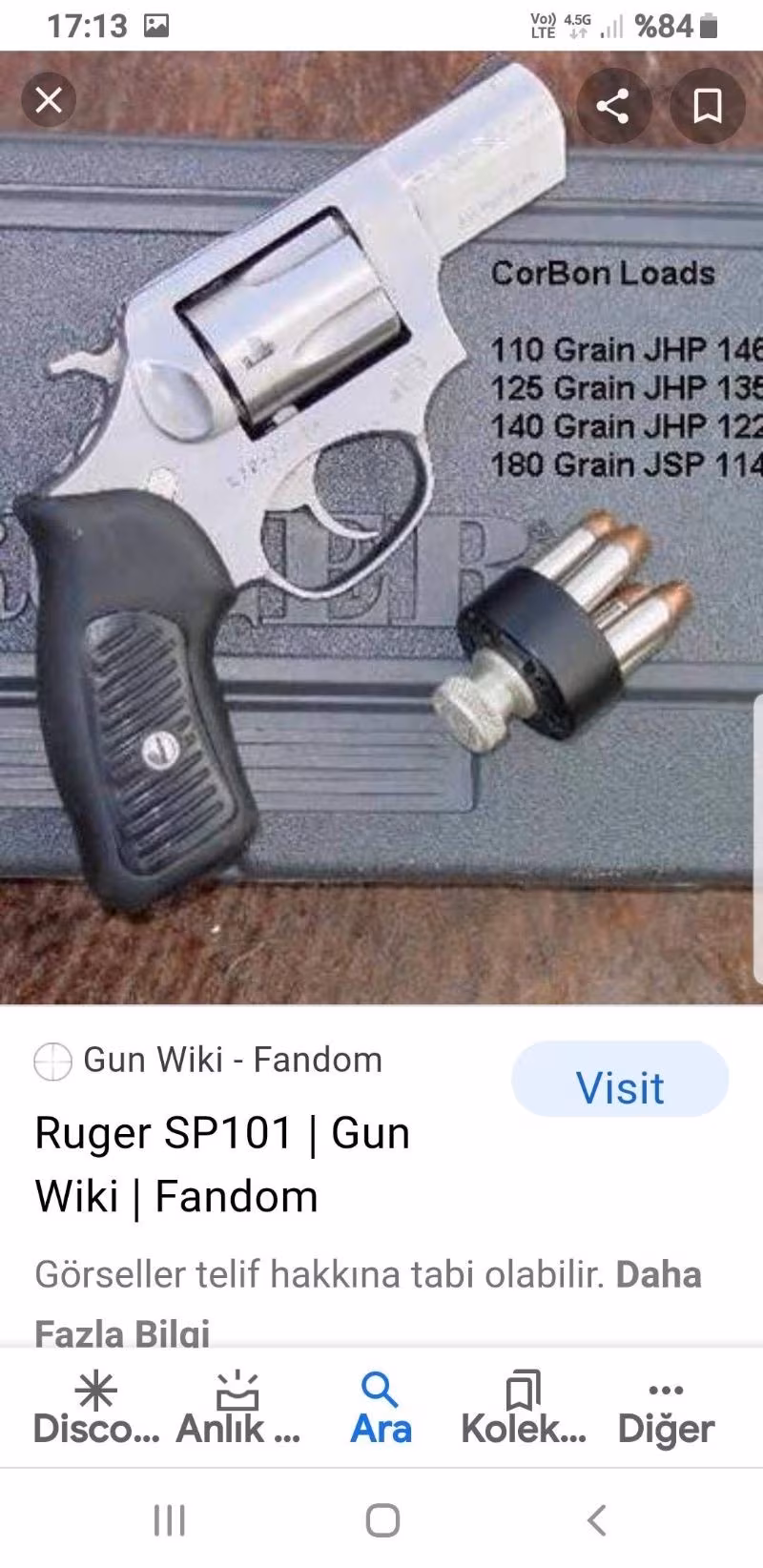
Task: Open the Diğer tab
Action: (665, 1409)
